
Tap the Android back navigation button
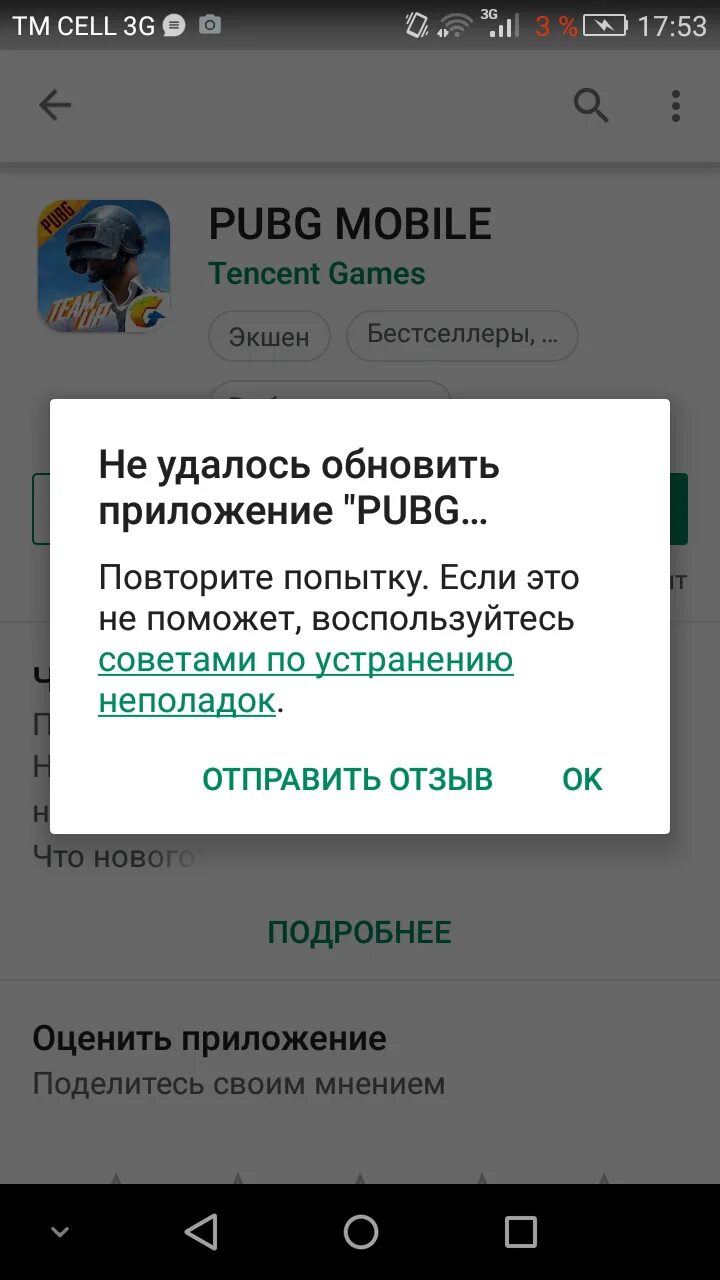pyautogui.click(x=201, y=1232)
